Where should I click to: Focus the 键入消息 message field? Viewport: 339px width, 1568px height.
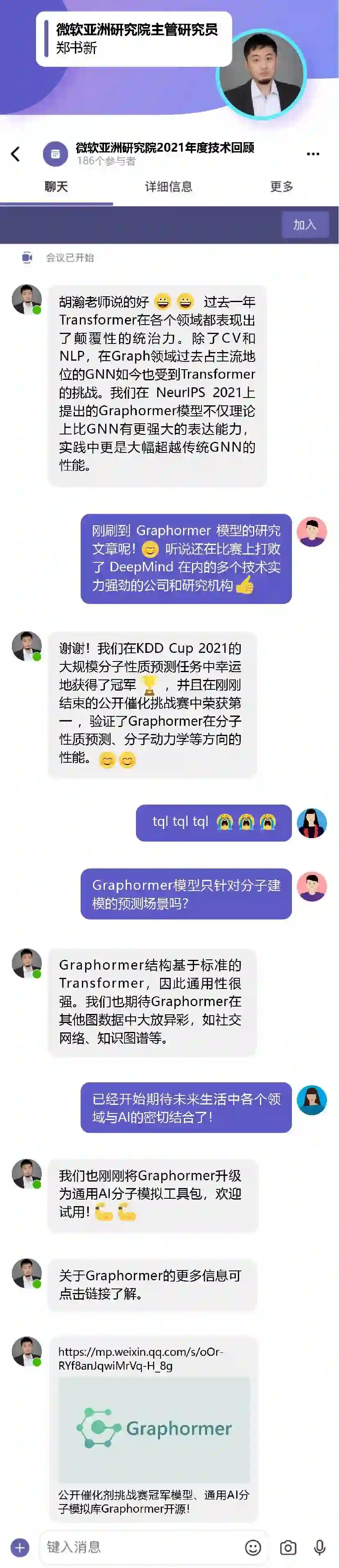click(140, 1547)
